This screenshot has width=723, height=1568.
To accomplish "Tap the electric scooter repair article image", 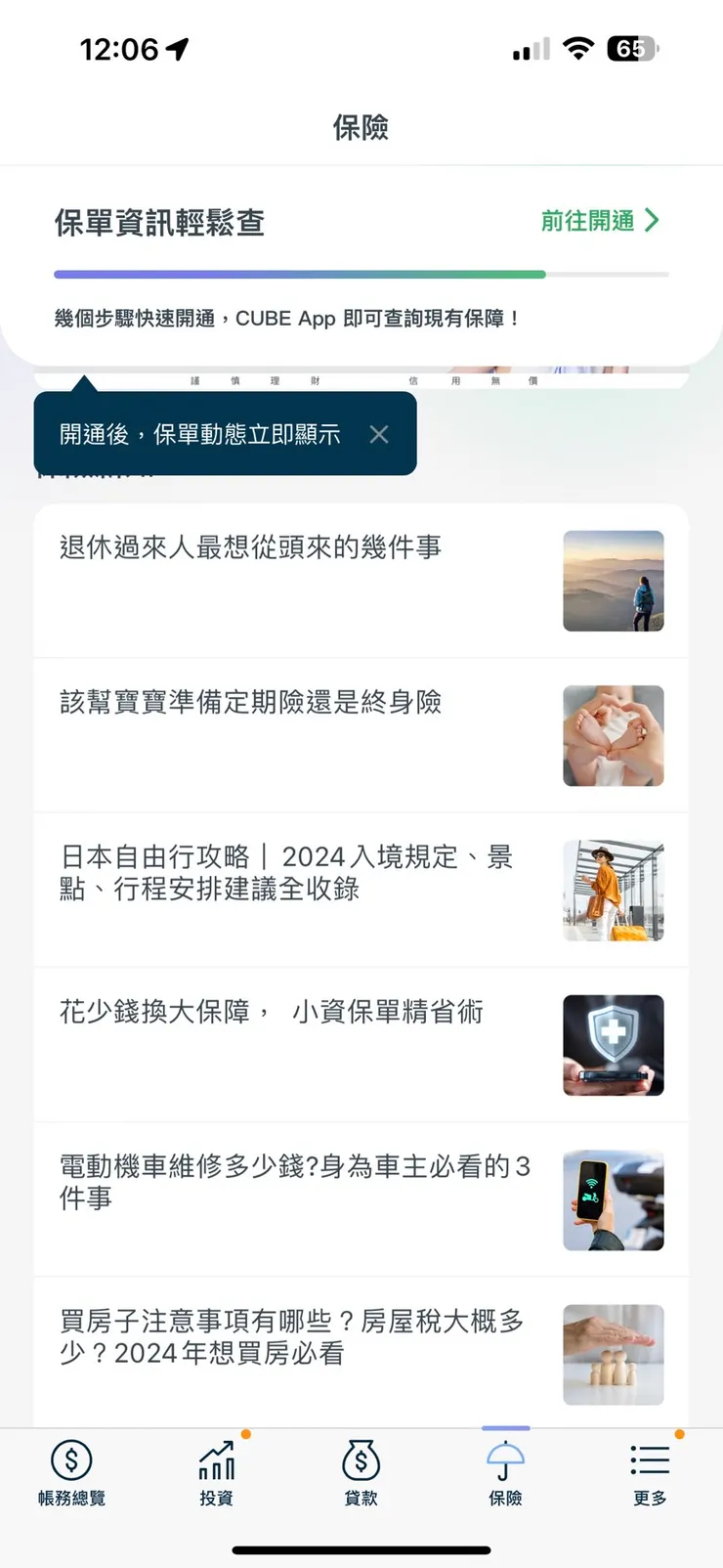I will [614, 1199].
